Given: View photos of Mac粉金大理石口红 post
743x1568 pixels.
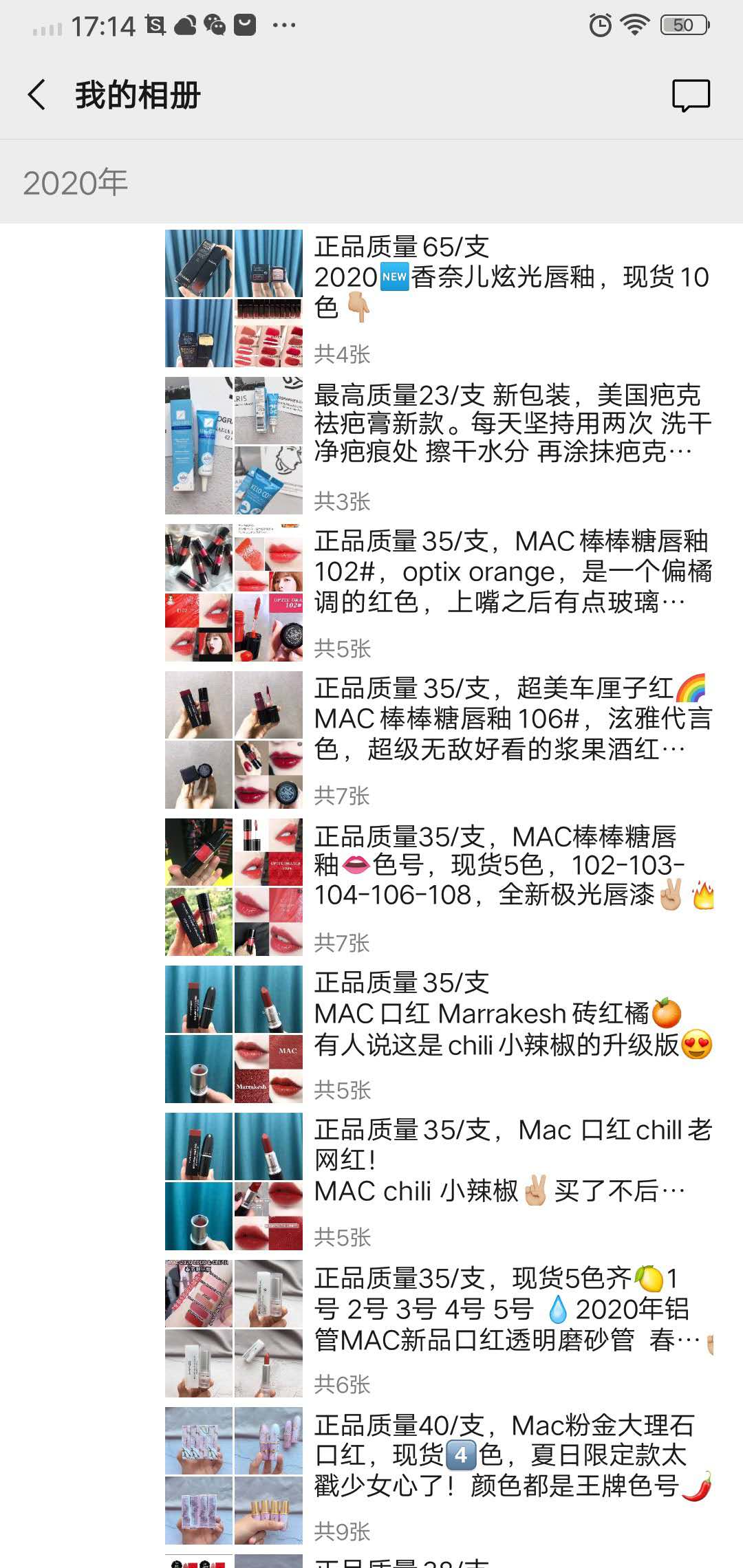Looking at the screenshot, I should pyautogui.click(x=234, y=1476).
